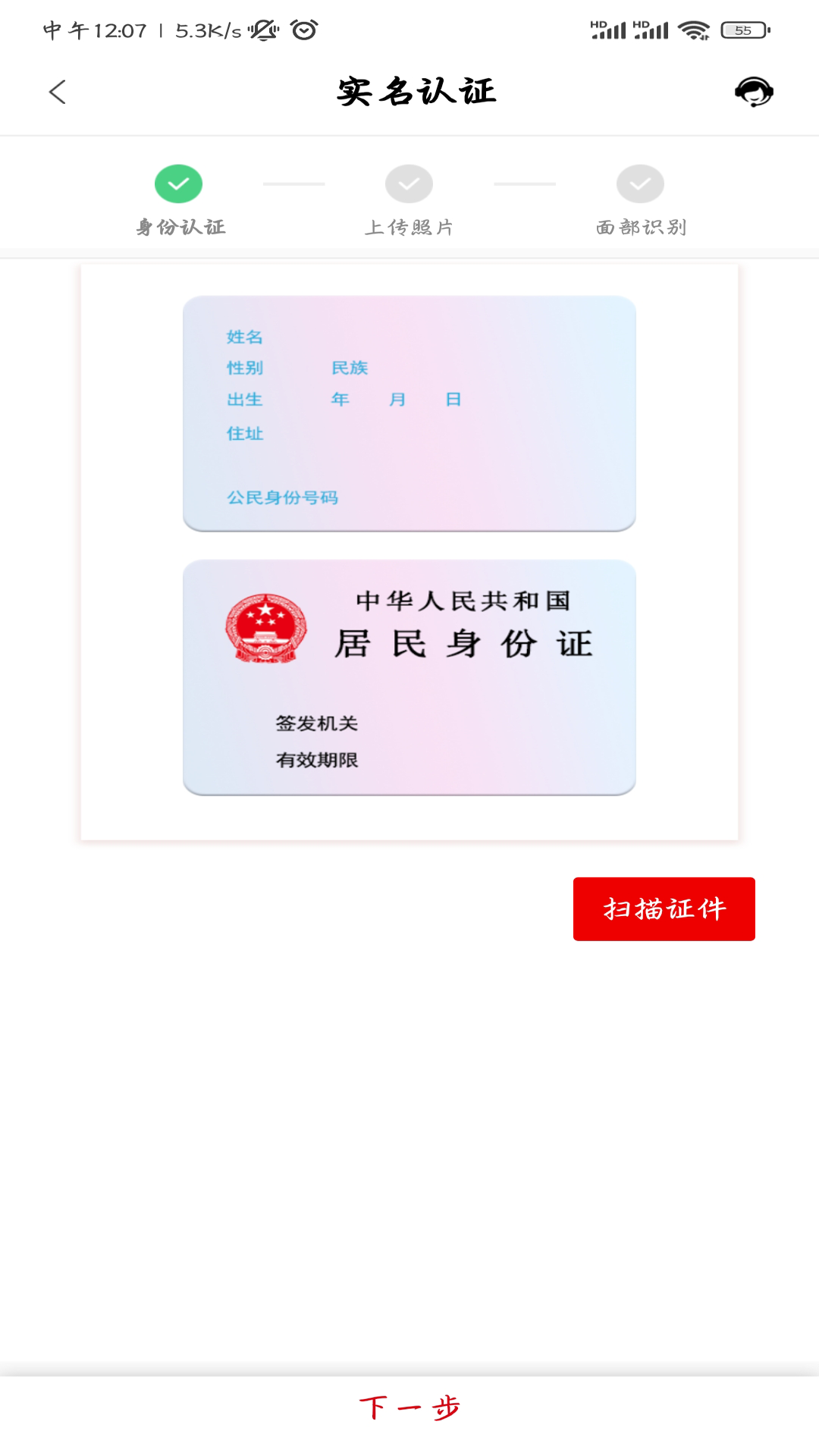Tap the red 扫描证件 button
Screen dimensions: 819x1456
pos(664,908)
